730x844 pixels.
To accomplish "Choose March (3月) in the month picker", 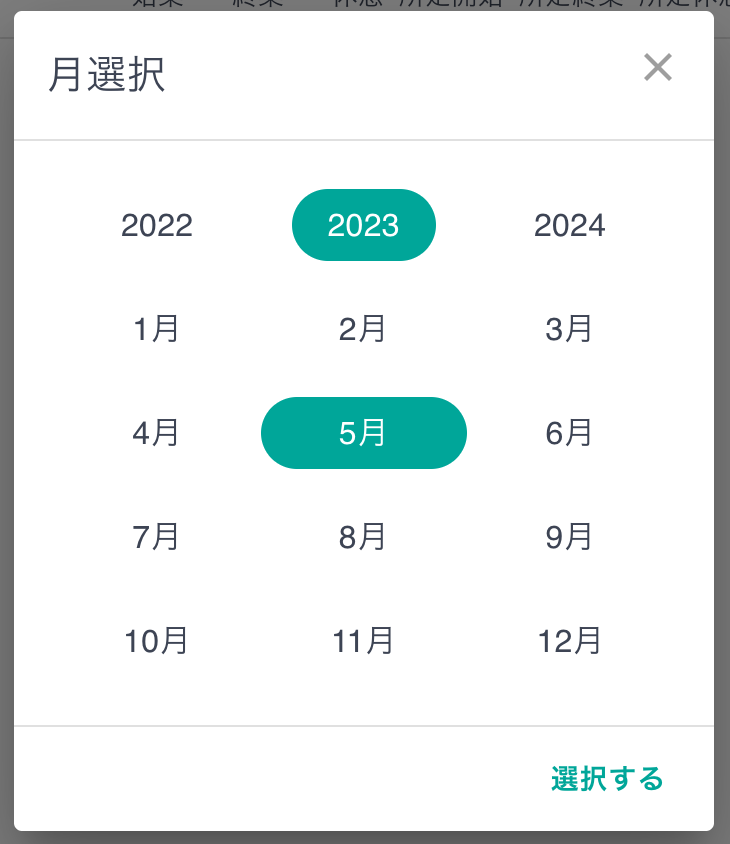I will [570, 329].
